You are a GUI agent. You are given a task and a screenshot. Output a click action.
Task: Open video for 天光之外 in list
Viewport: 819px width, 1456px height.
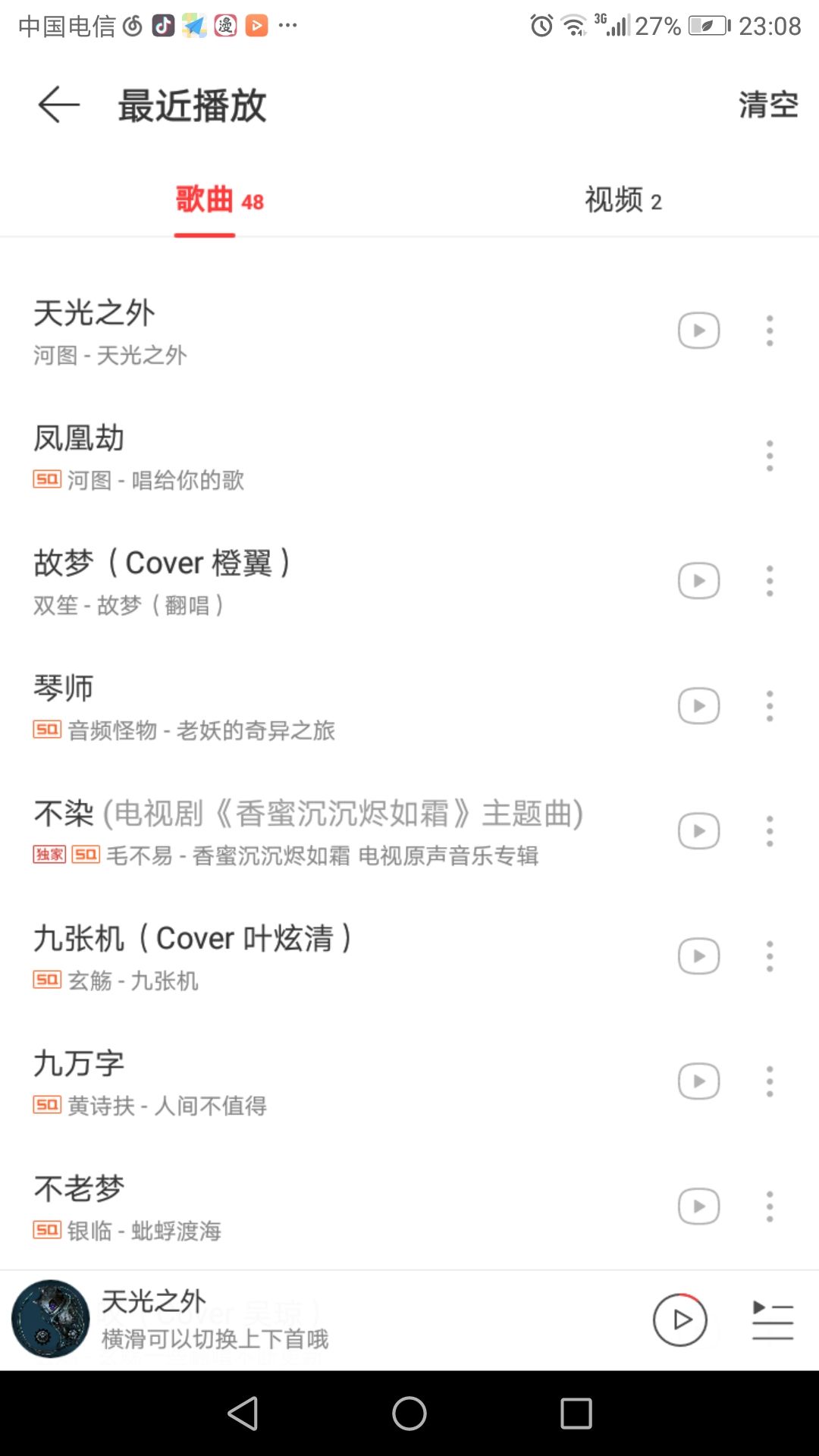click(698, 331)
